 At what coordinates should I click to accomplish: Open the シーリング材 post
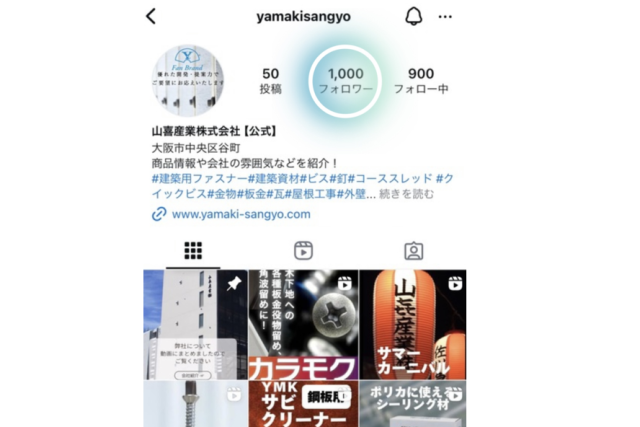412,404
